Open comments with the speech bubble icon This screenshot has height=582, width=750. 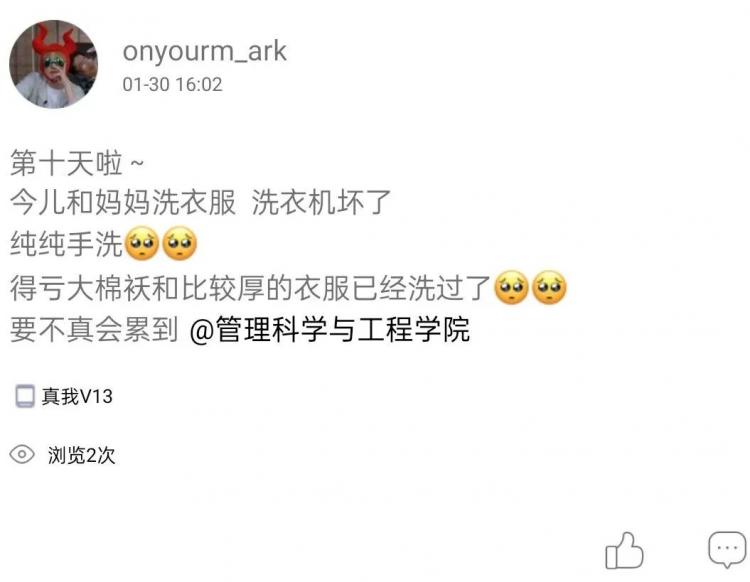pyautogui.click(x=726, y=550)
